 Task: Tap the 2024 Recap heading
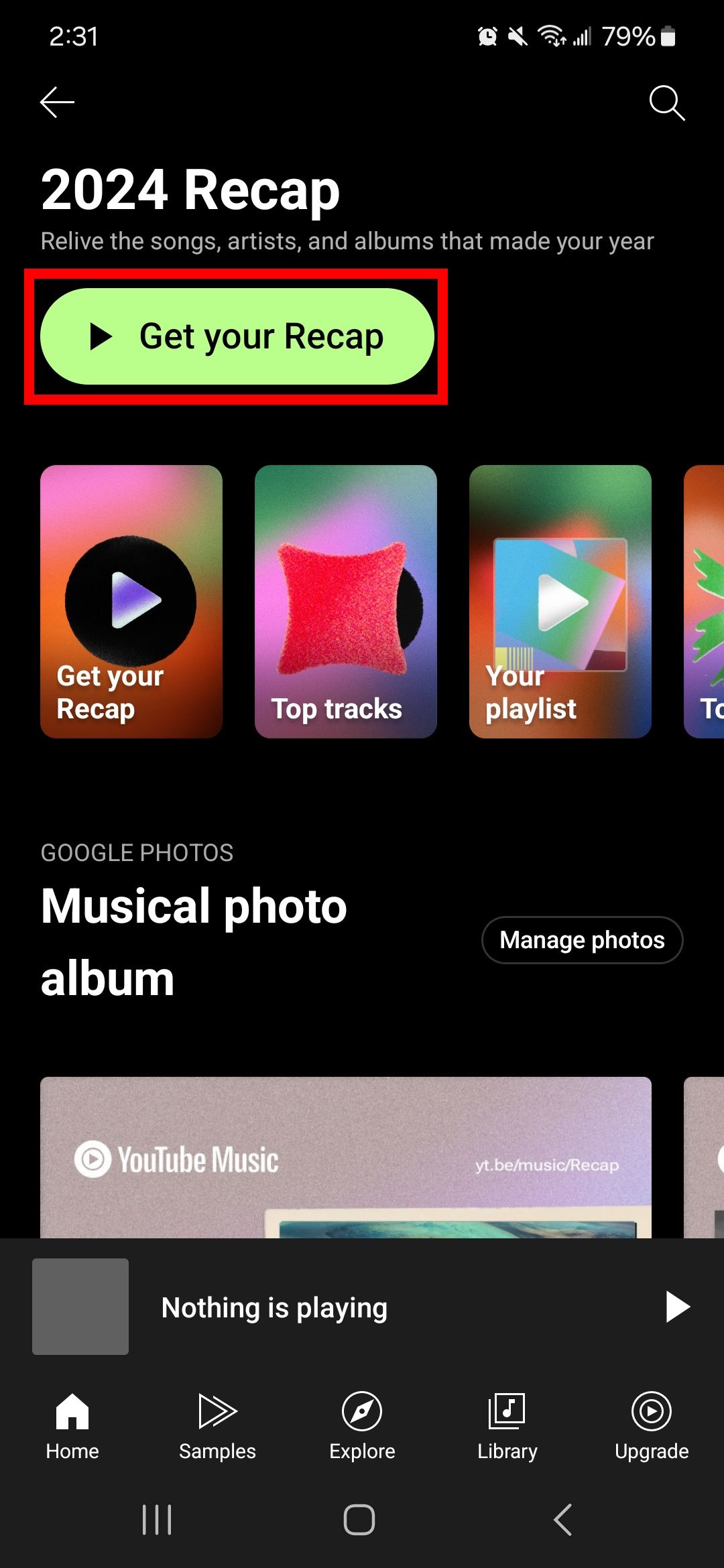(190, 190)
